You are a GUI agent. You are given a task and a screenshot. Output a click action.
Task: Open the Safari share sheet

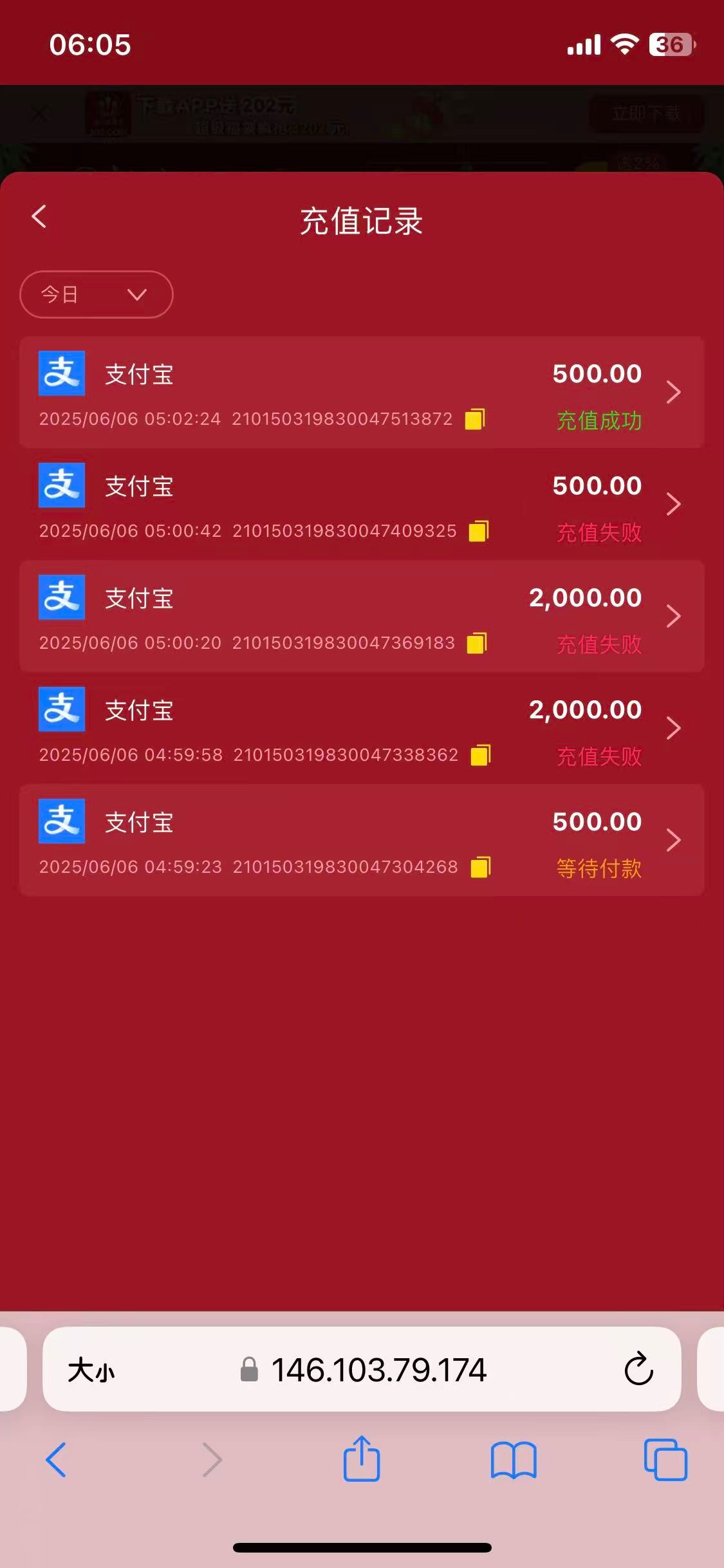tap(362, 1458)
